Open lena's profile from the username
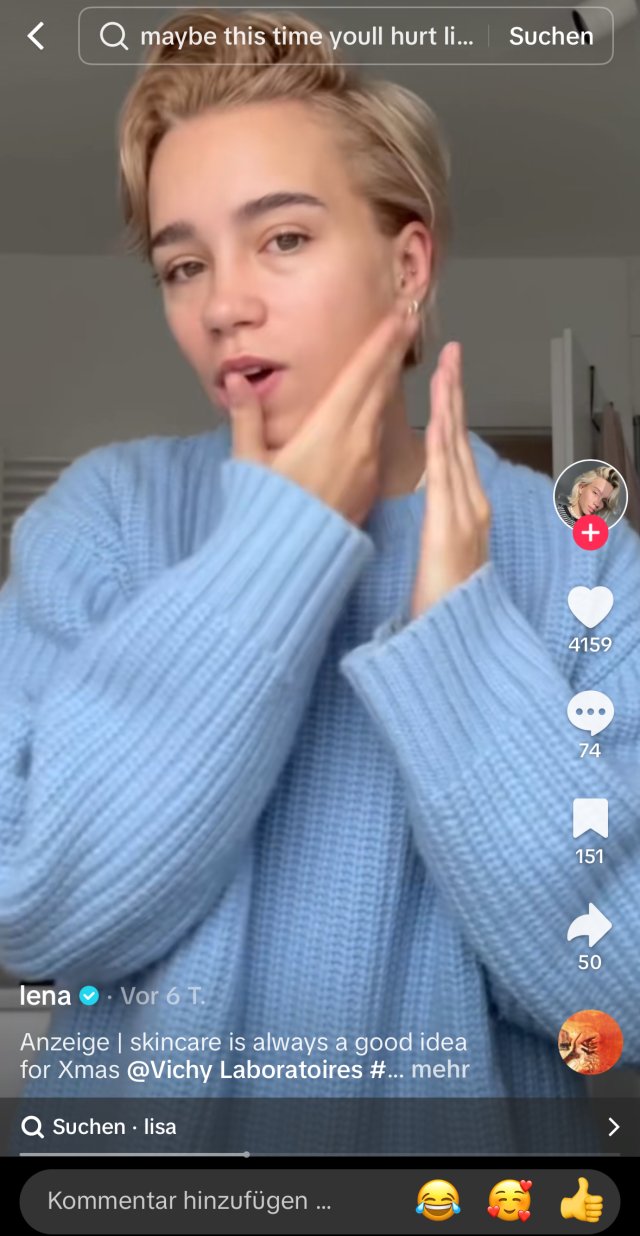640x1236 pixels. pyautogui.click(x=45, y=995)
